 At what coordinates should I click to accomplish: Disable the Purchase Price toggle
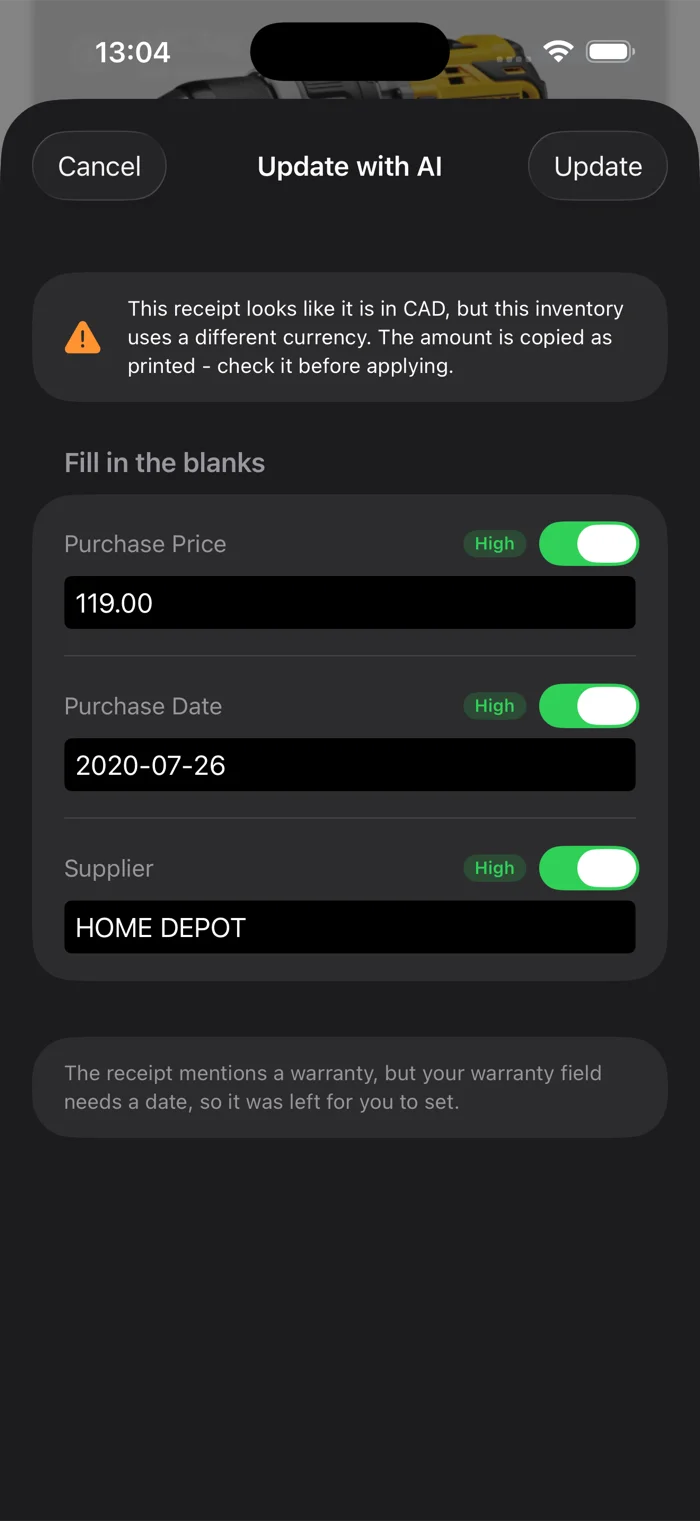point(589,544)
